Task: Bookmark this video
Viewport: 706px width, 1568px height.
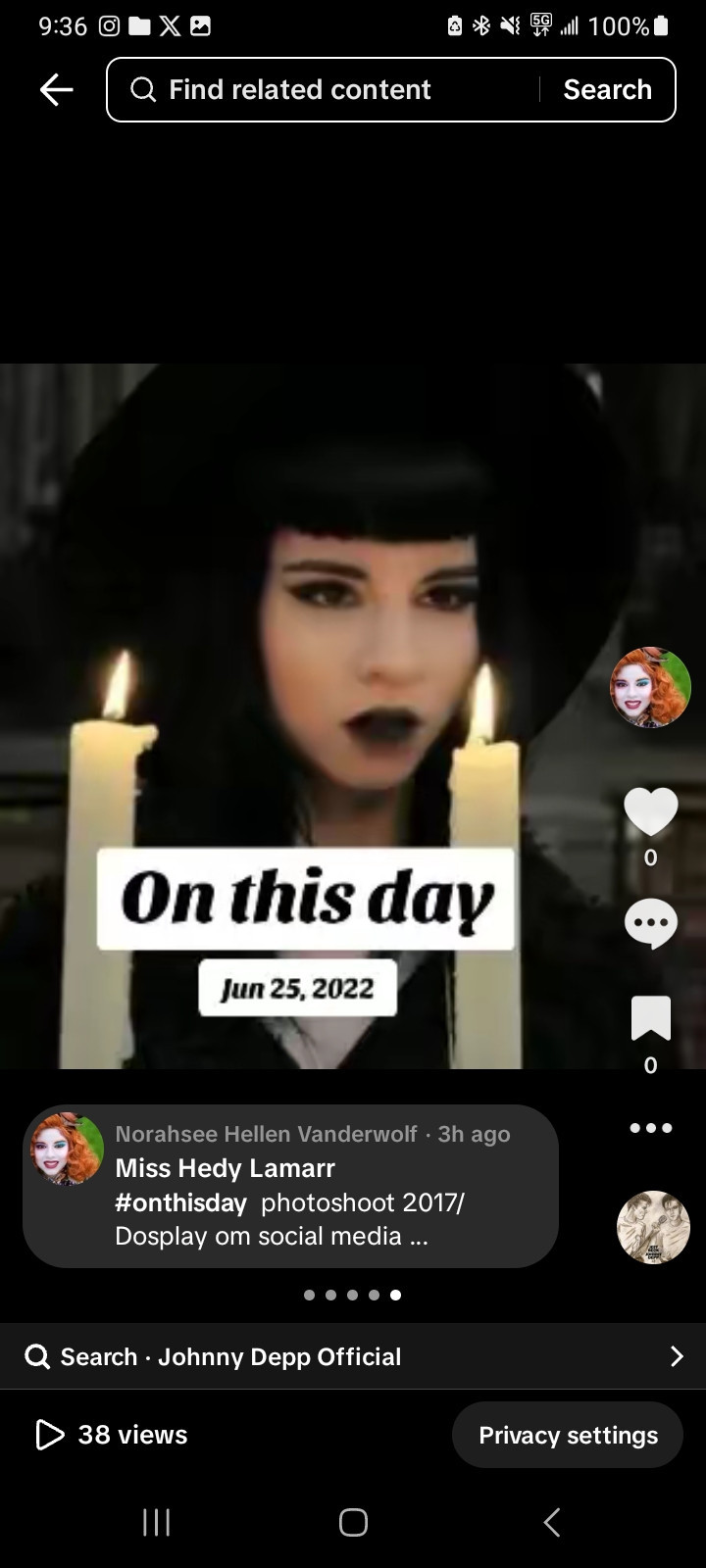Action: click(x=650, y=1018)
